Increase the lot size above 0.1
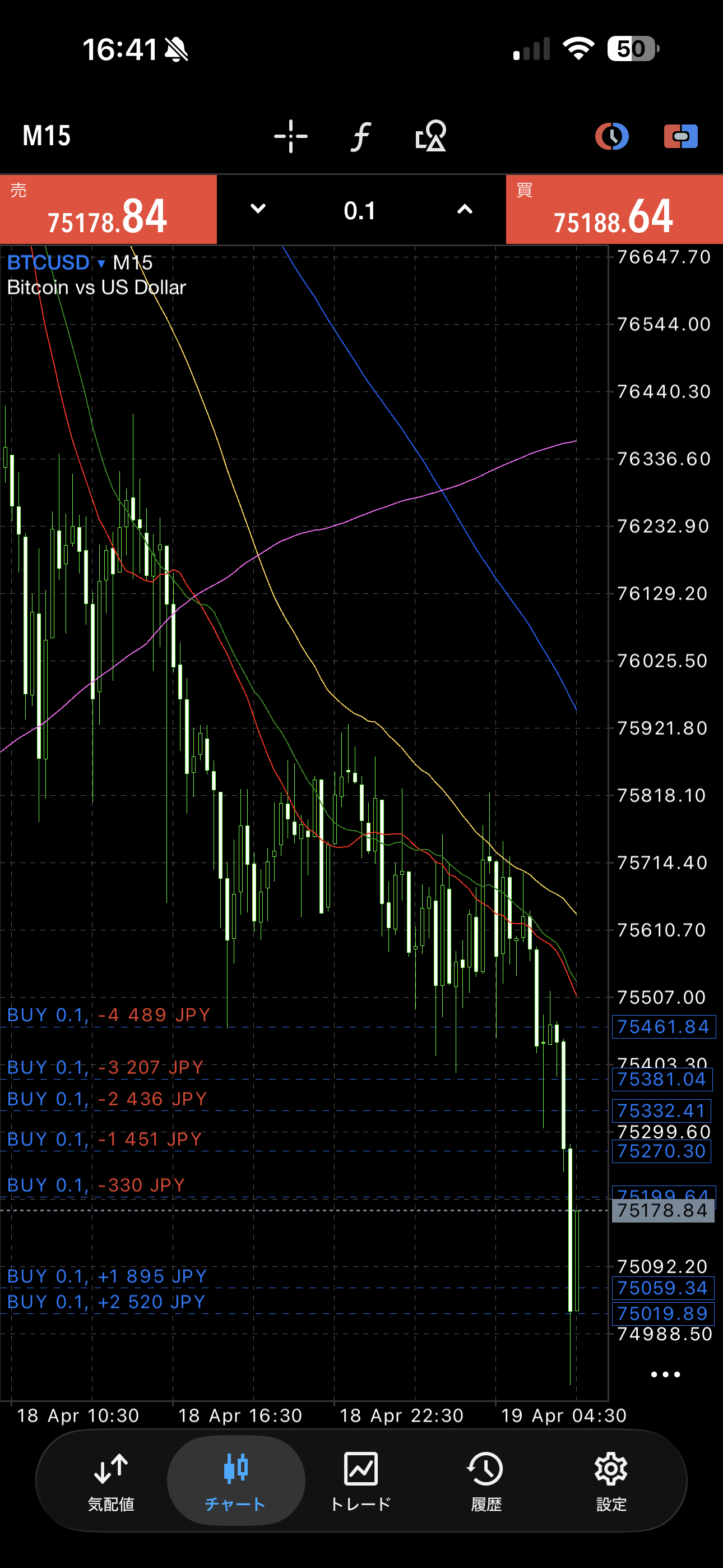Screen dimensions: 723x1568 (x=465, y=209)
